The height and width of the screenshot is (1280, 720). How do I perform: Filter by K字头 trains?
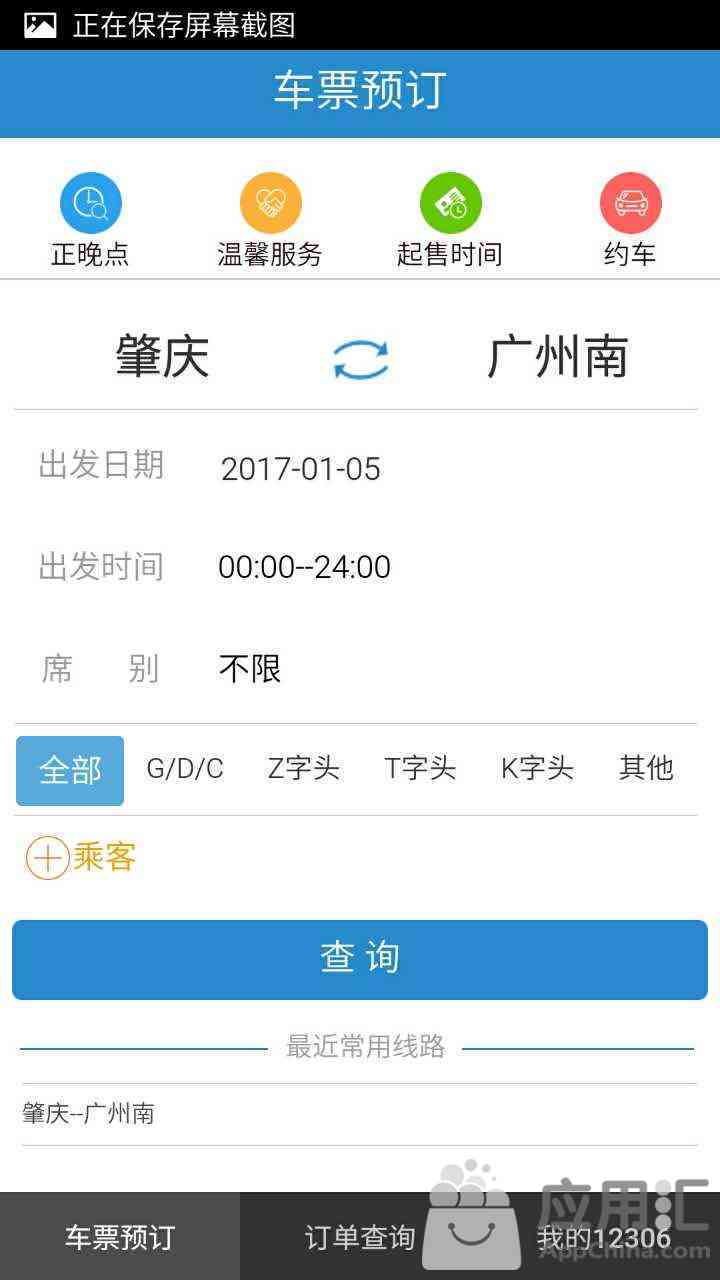click(x=537, y=769)
